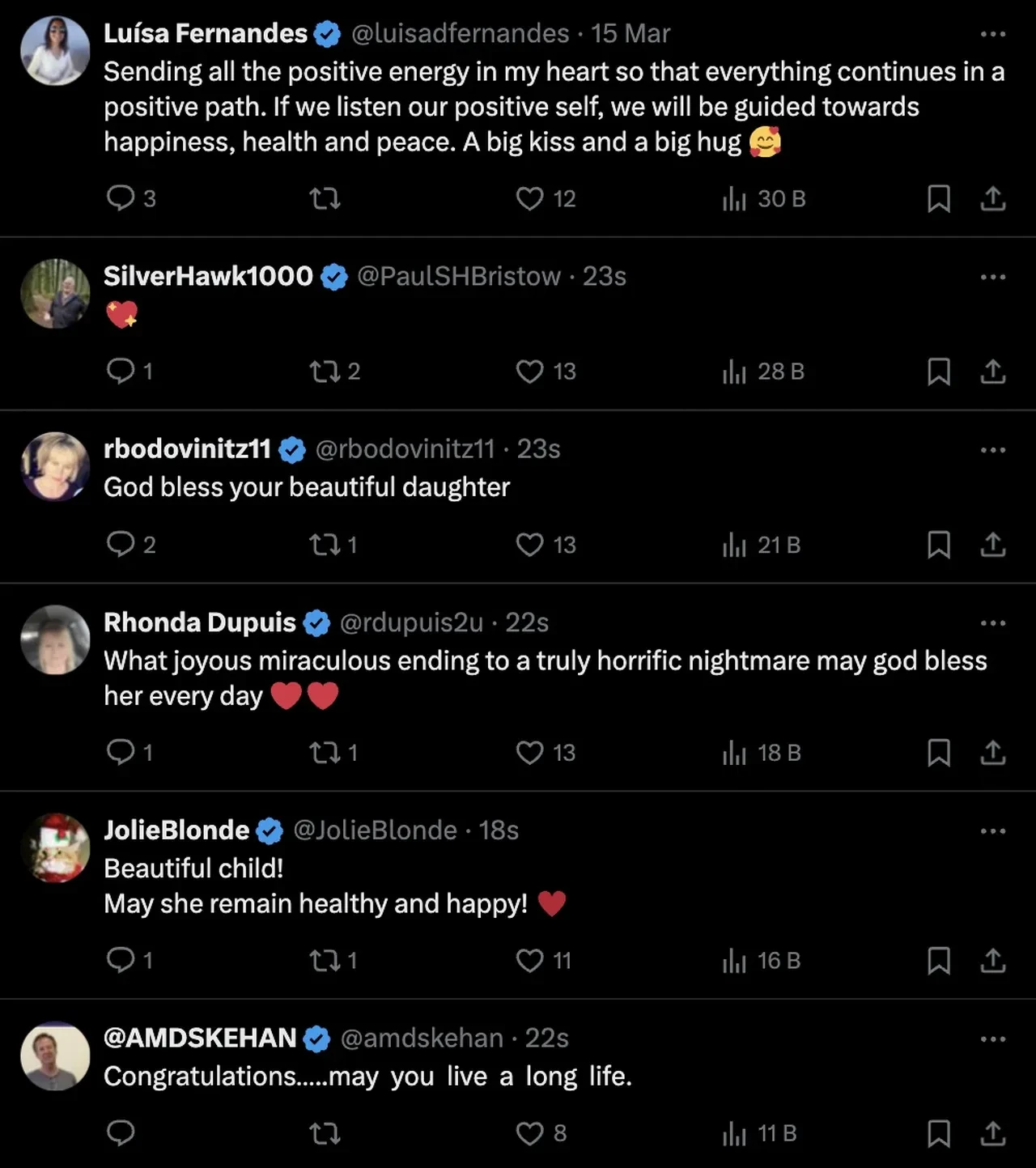Select the reply icon on JolieBlonde's tweet
The image size is (1036, 1168).
coord(121,961)
